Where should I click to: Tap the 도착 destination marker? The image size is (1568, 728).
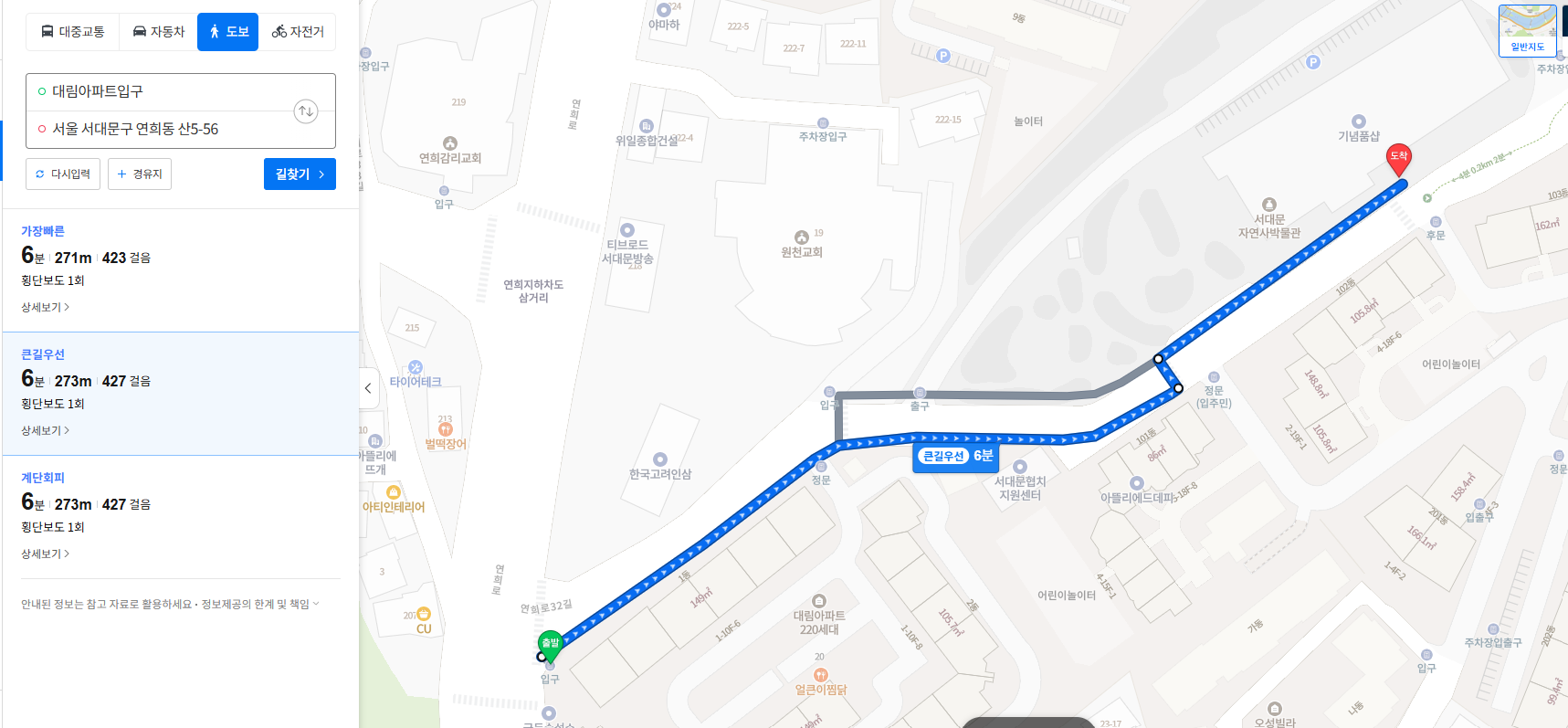tap(1398, 158)
